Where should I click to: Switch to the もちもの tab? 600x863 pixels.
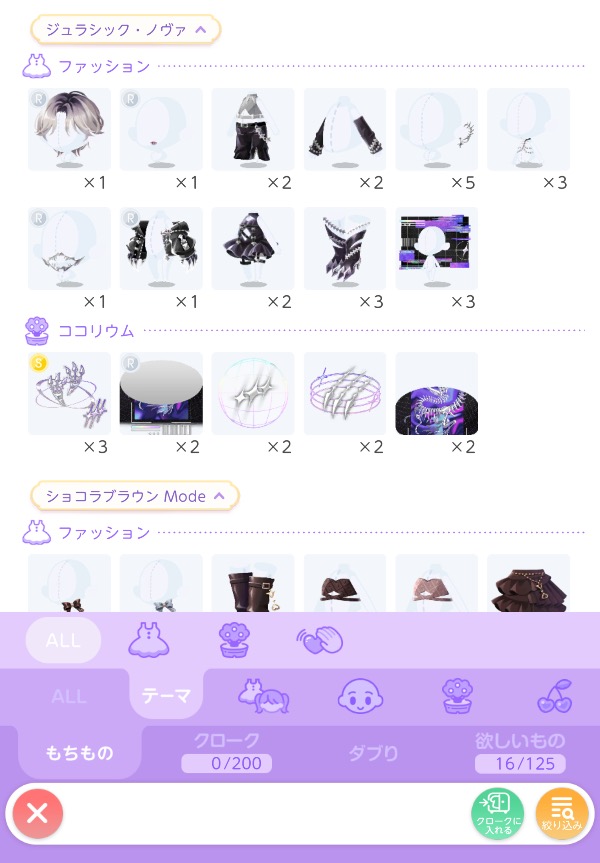(x=79, y=753)
